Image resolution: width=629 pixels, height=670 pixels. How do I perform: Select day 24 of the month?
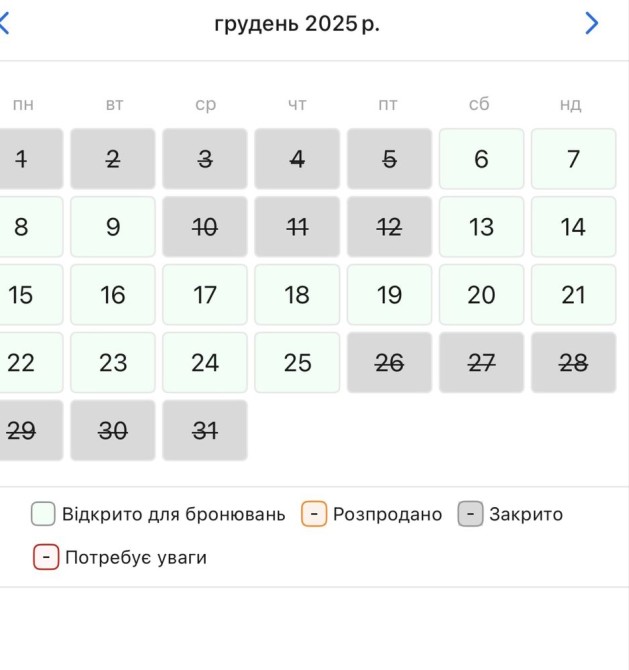205,363
